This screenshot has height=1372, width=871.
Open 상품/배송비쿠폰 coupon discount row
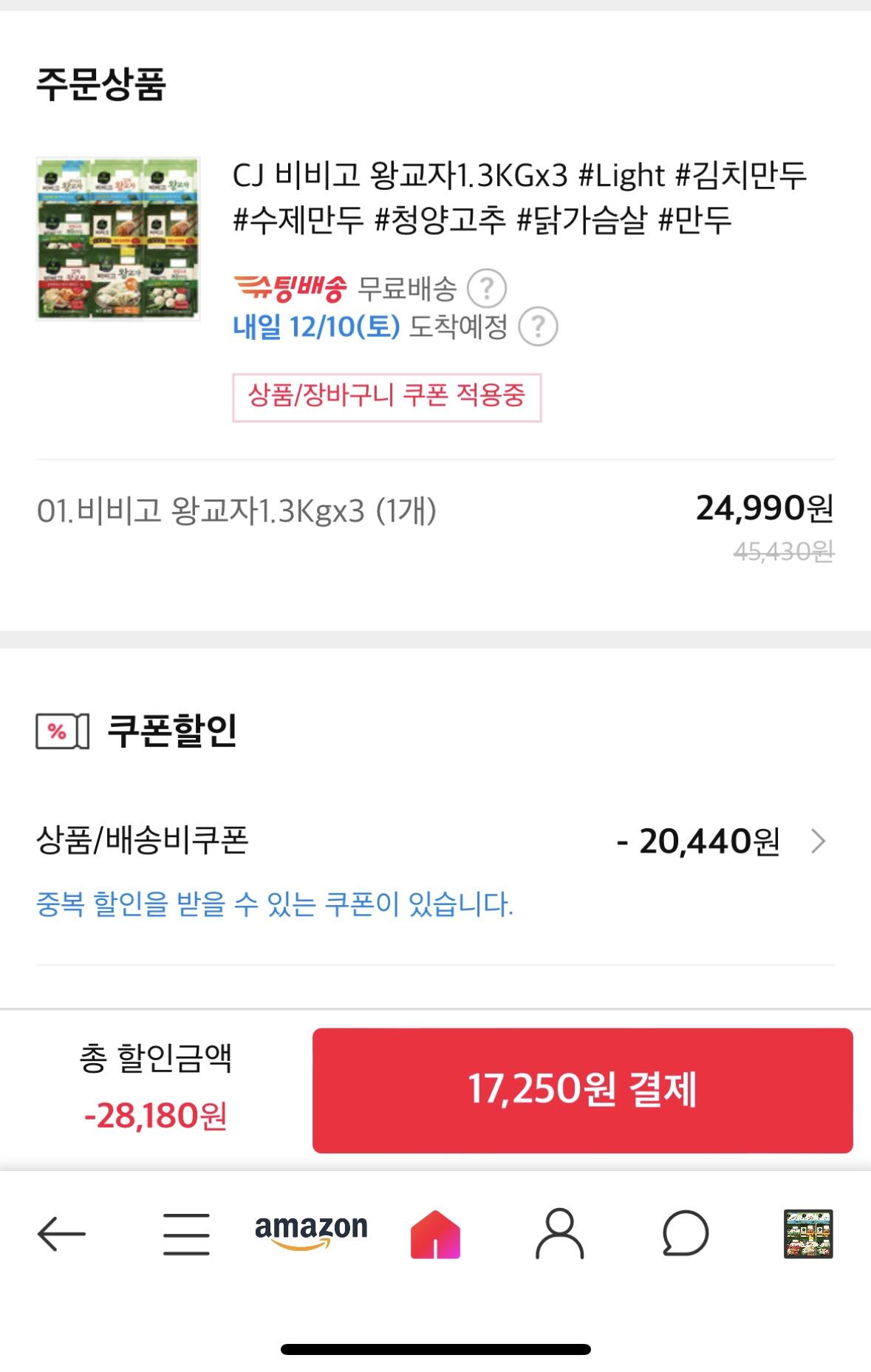(435, 841)
